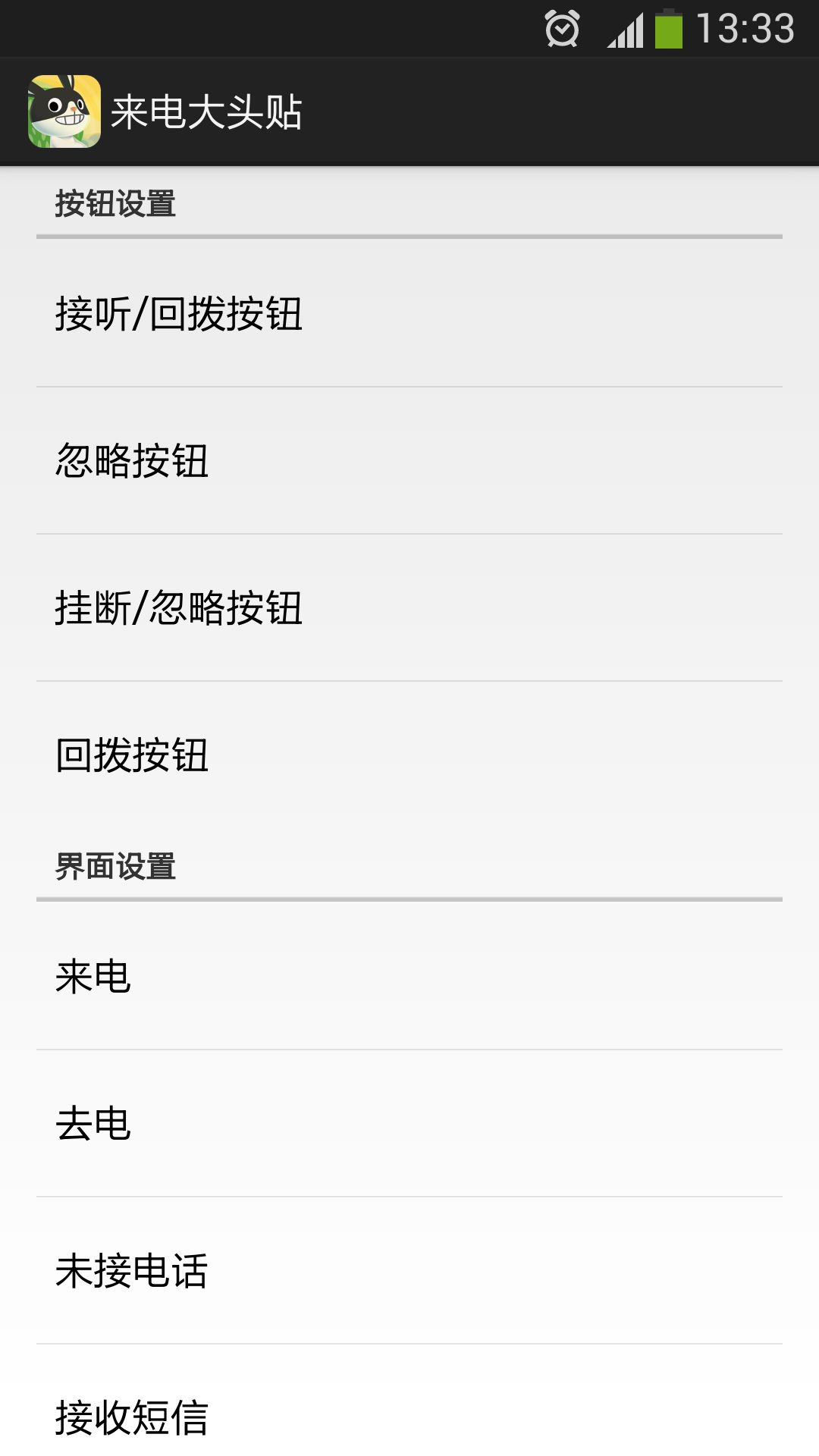Tap the signal strength indicator
Screen dimensions: 819x1456
[624, 27]
